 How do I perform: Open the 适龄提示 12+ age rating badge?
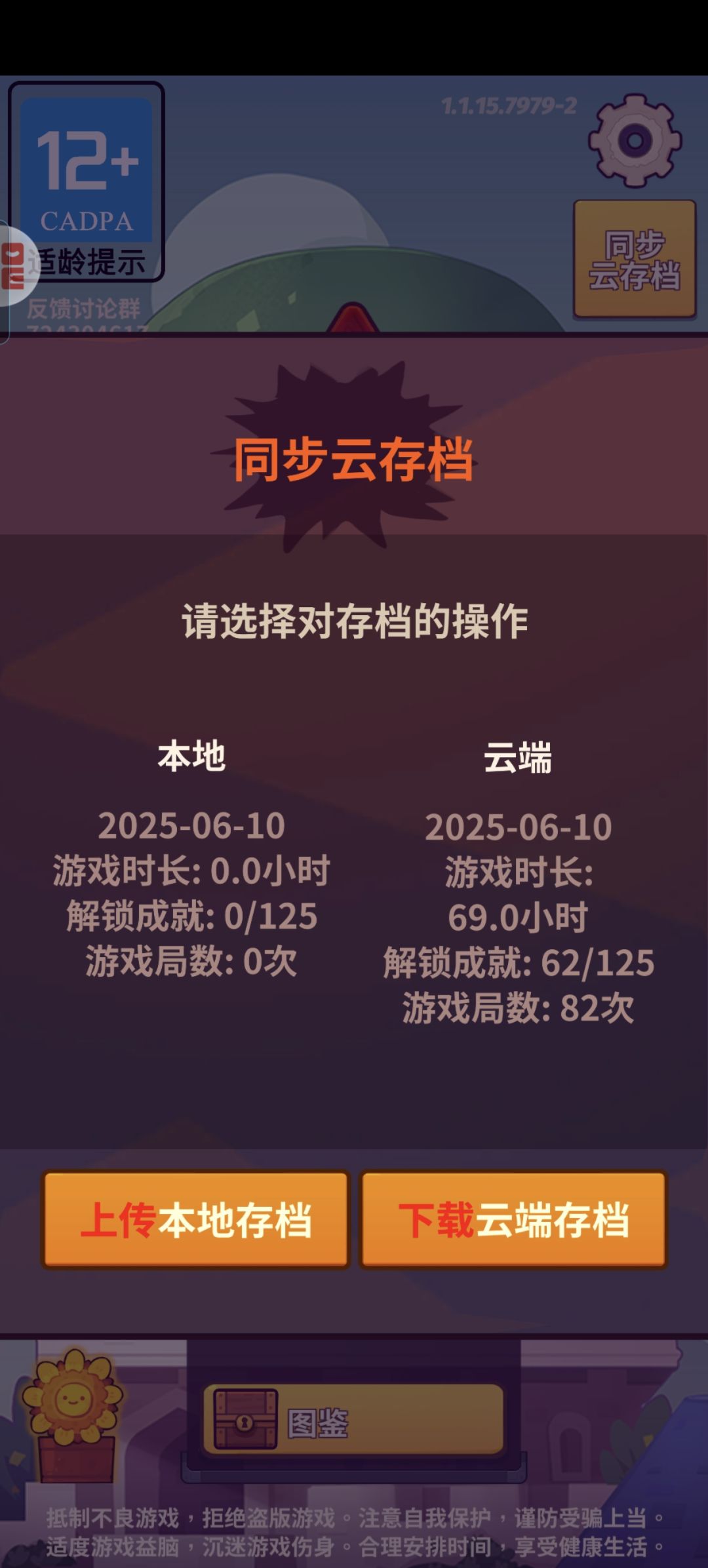(87, 182)
